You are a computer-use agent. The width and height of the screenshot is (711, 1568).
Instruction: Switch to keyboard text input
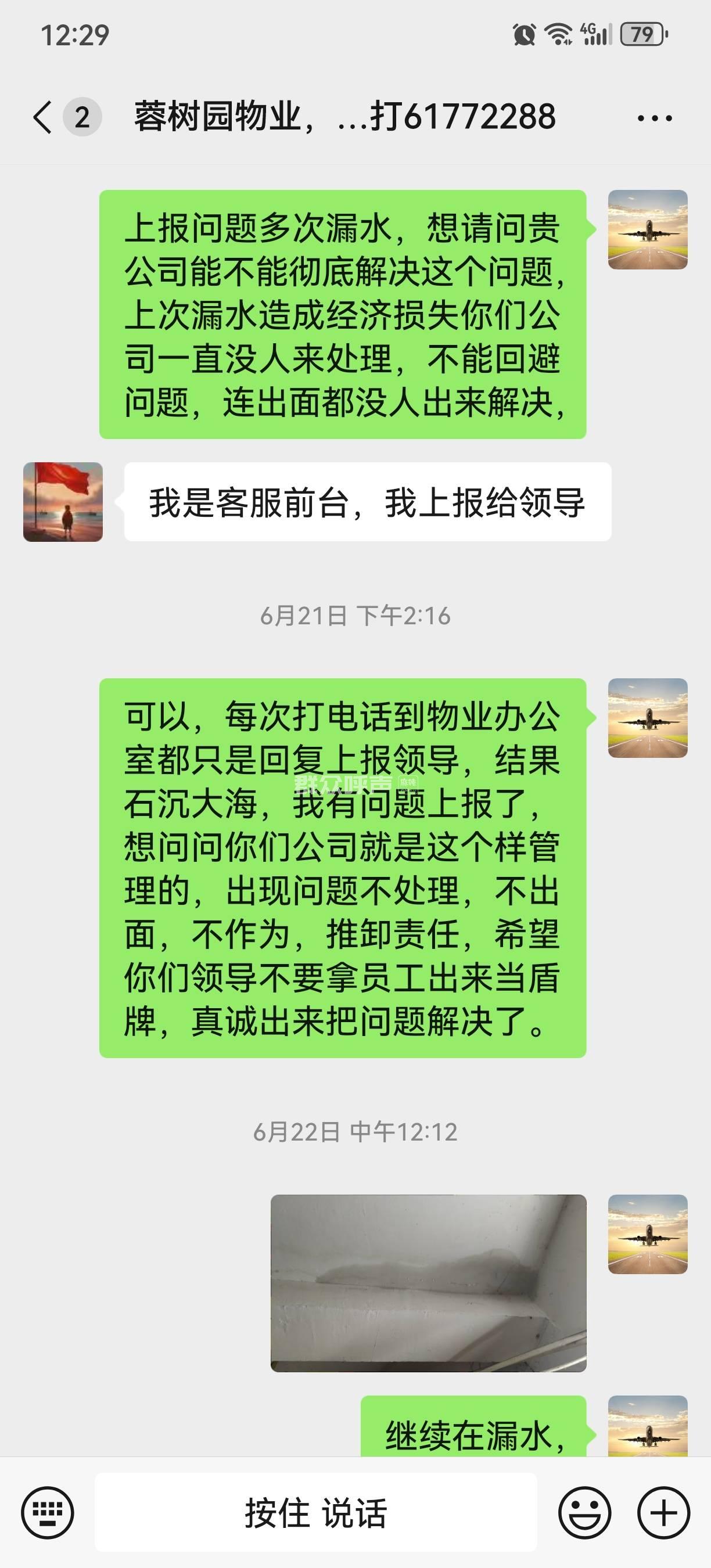coord(48,1513)
